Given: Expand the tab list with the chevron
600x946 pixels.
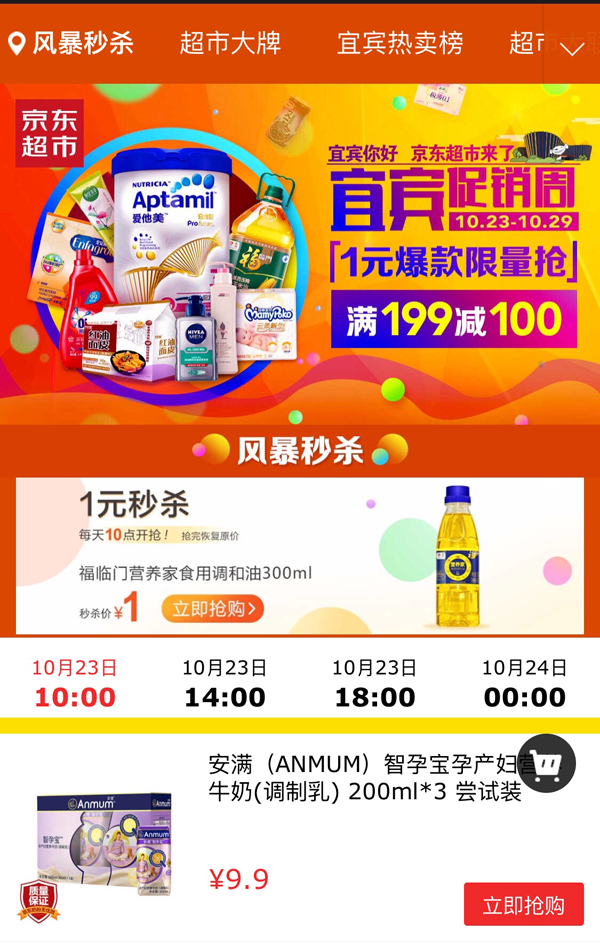Looking at the screenshot, I should (x=572, y=47).
